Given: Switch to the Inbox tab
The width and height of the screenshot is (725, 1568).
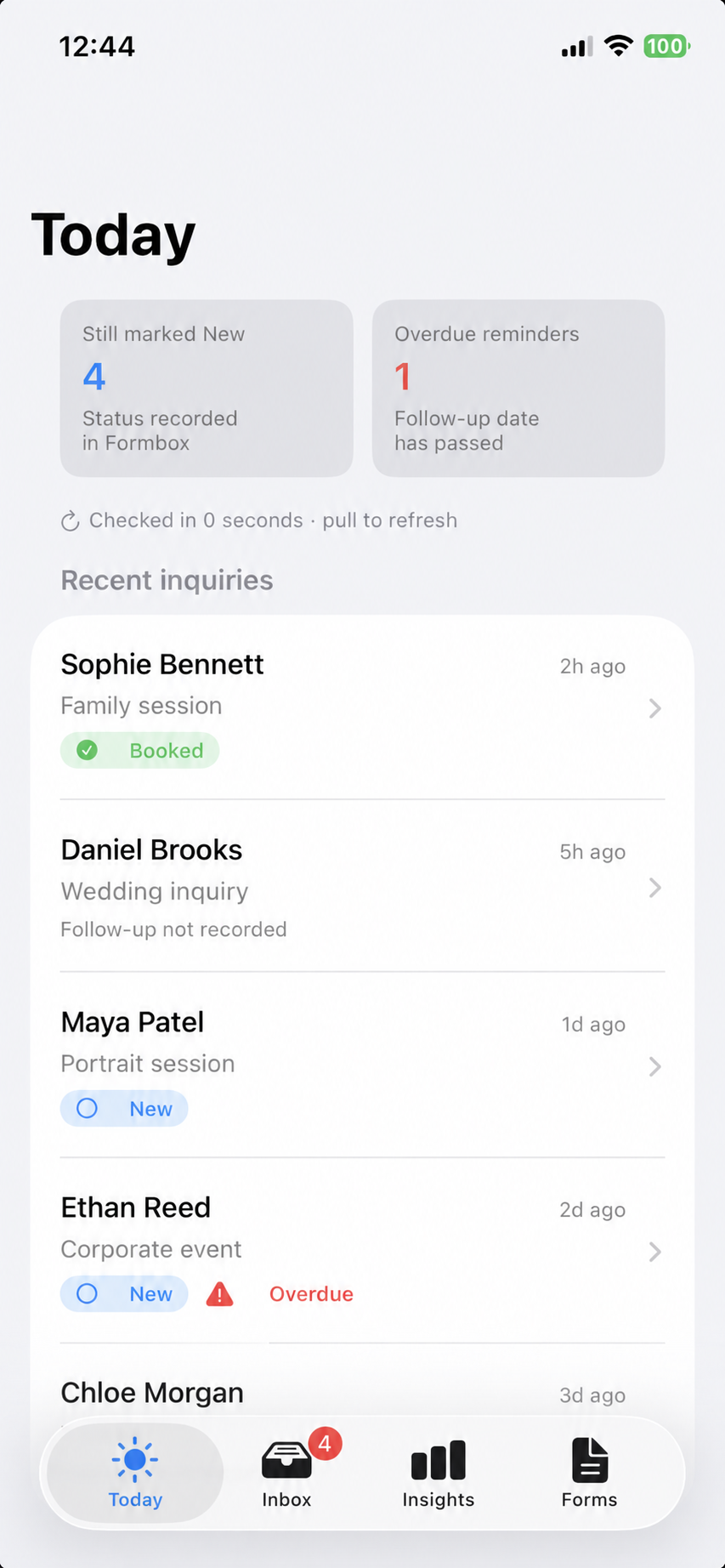Looking at the screenshot, I should click(x=287, y=1473).
